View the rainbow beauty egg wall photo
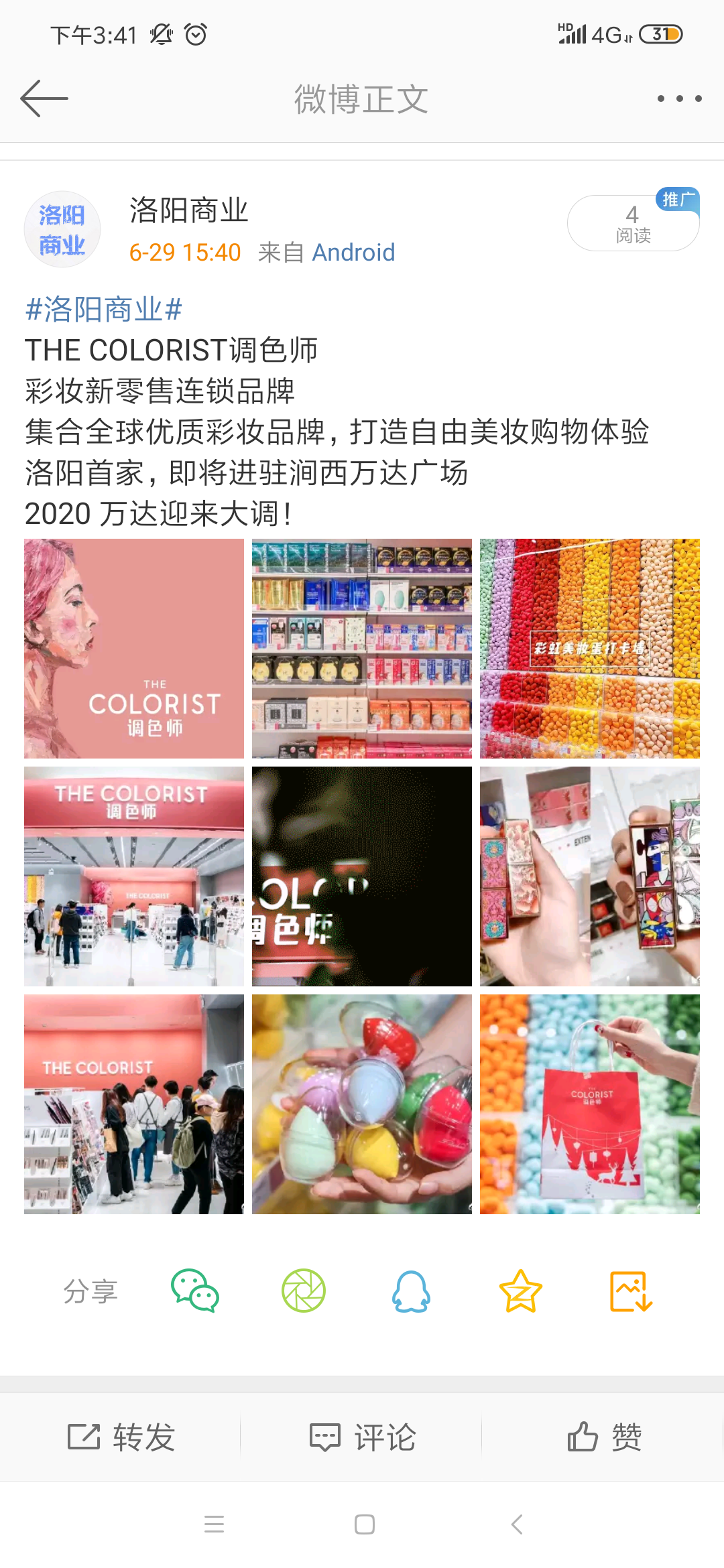 point(590,649)
